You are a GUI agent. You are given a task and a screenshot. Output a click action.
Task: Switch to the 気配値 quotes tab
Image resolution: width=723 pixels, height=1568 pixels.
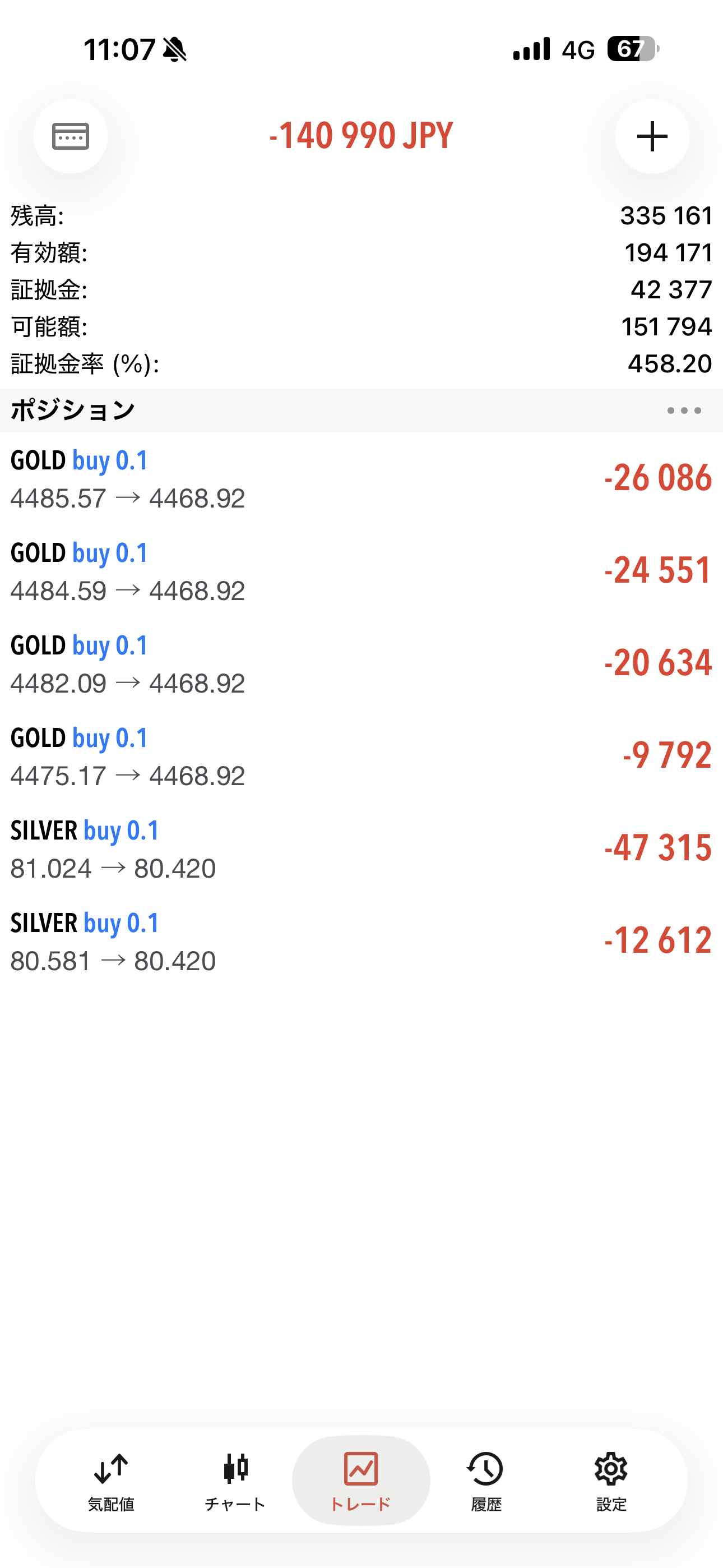click(x=111, y=1481)
